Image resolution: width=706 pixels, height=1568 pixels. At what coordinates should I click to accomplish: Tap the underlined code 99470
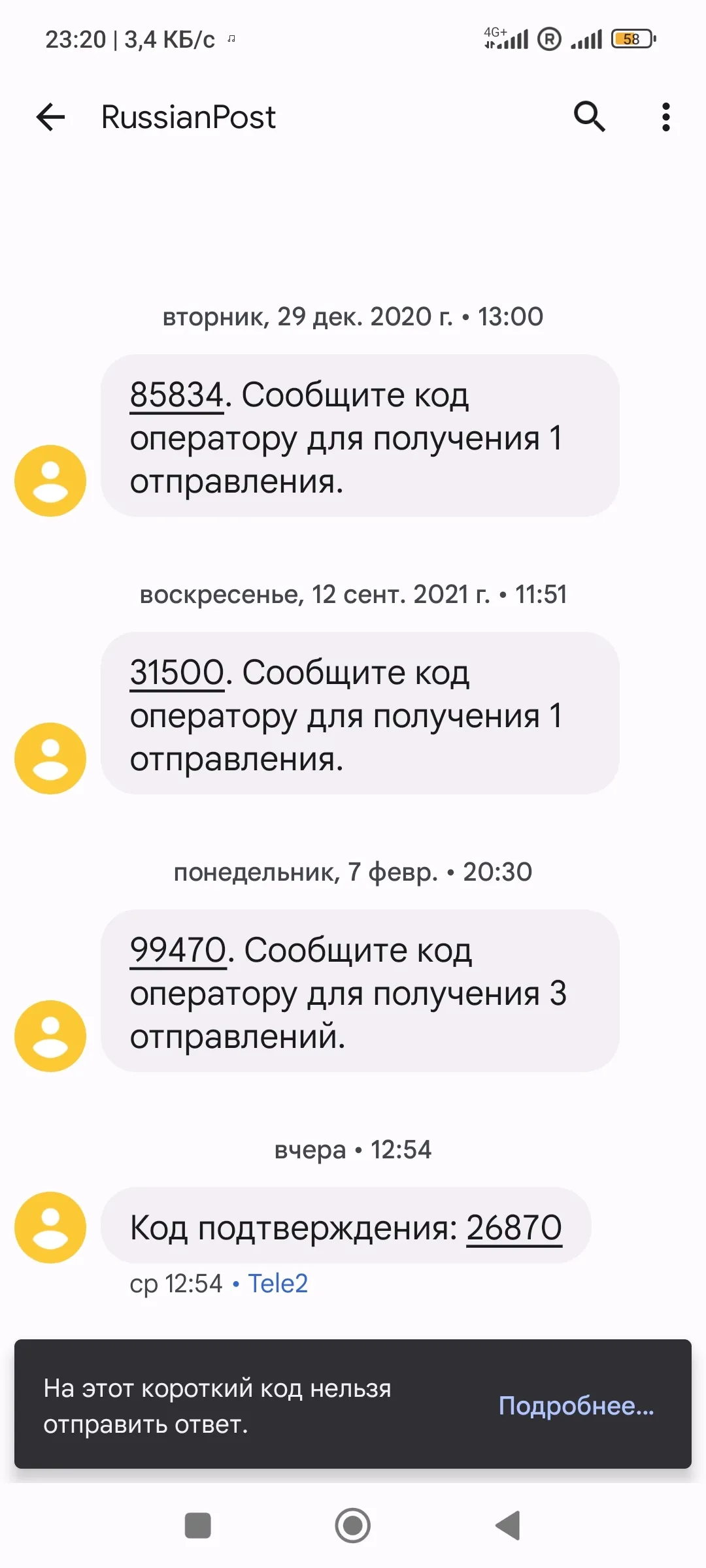click(178, 951)
